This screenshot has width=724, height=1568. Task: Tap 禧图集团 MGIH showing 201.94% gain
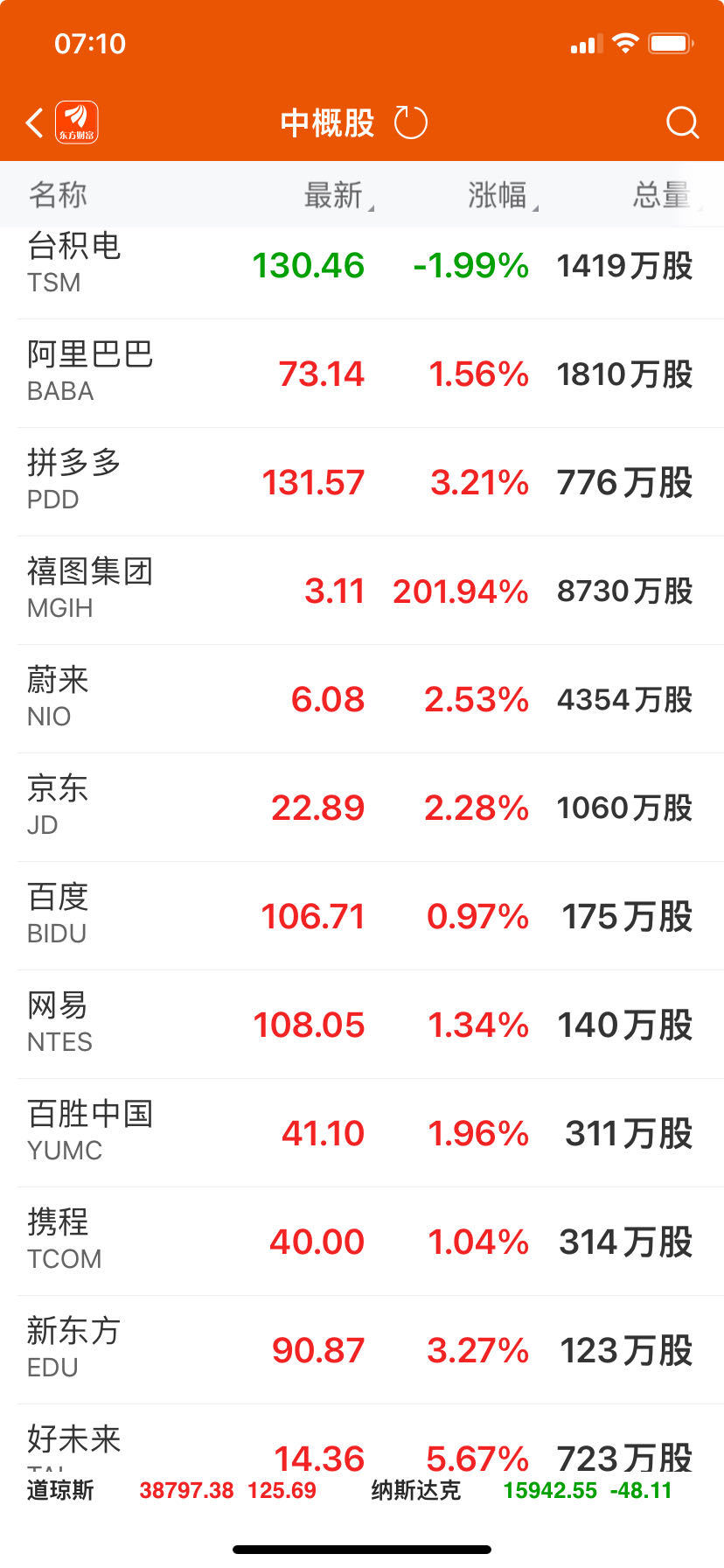pyautogui.click(x=362, y=588)
